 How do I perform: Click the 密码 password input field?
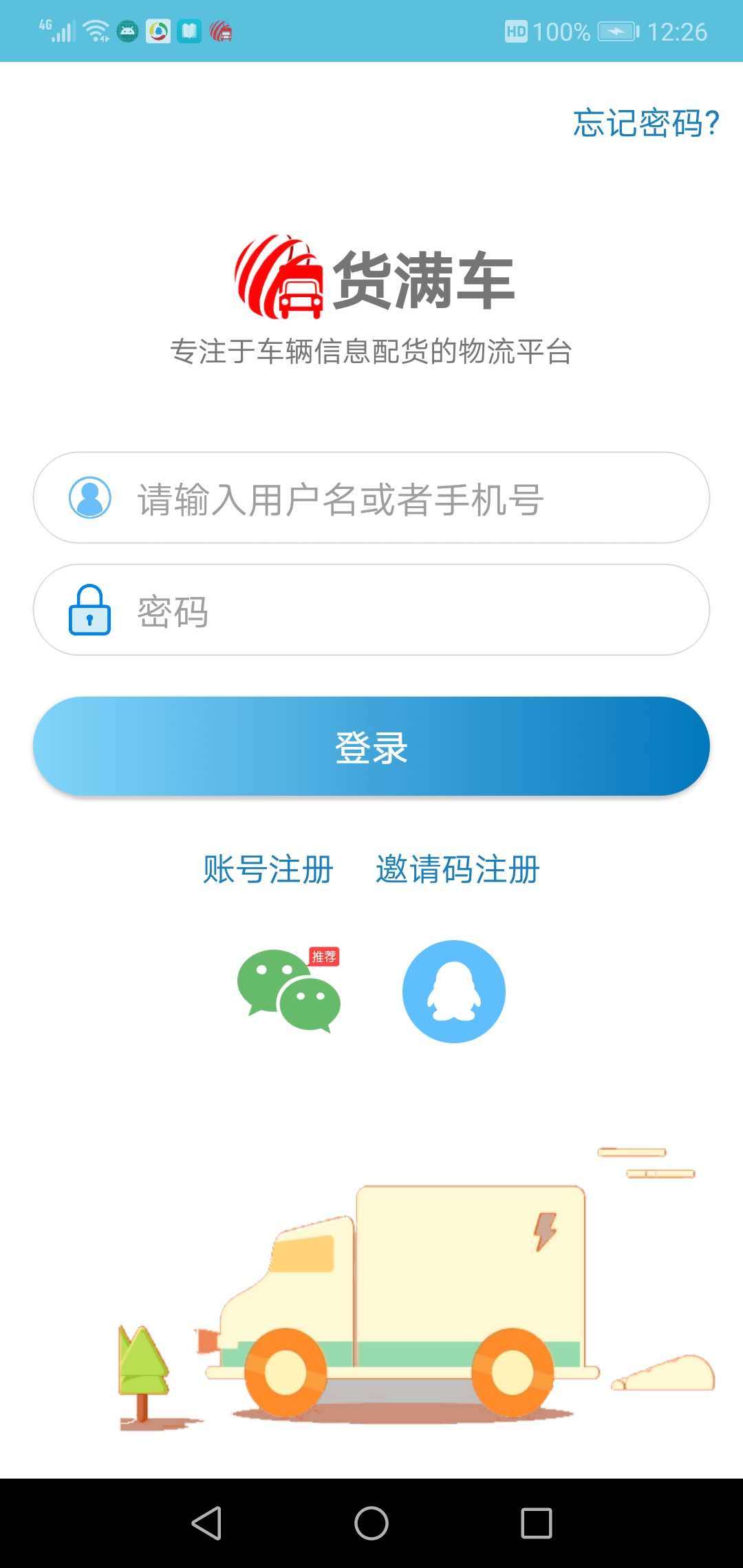pyautogui.click(x=371, y=611)
